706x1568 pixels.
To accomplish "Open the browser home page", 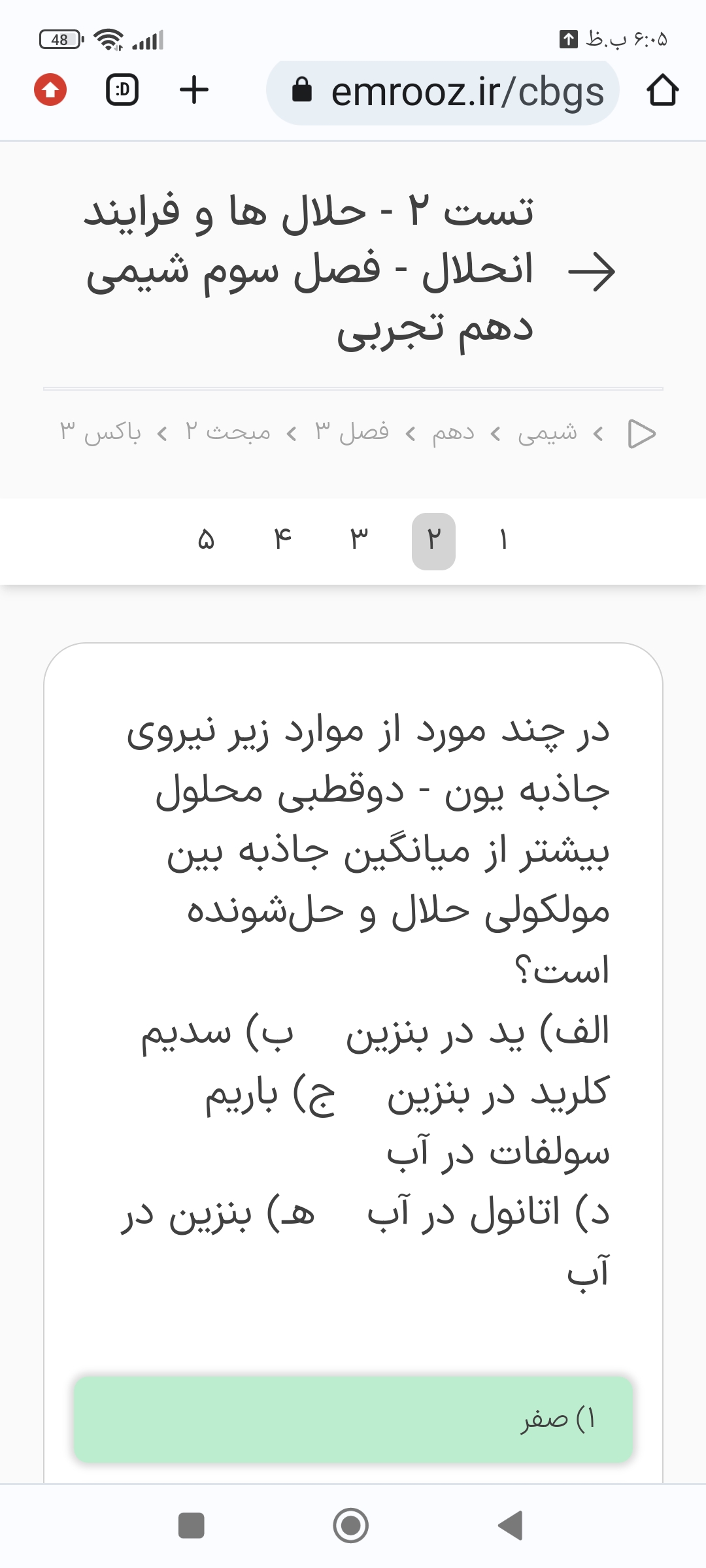I will coord(662,91).
